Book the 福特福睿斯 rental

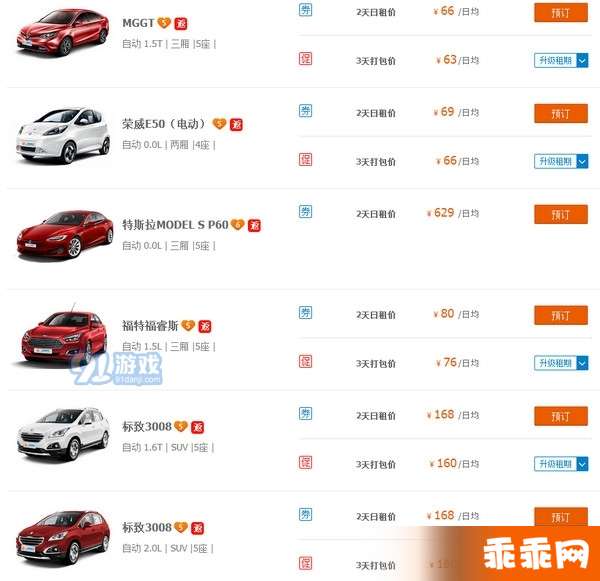pos(560,315)
